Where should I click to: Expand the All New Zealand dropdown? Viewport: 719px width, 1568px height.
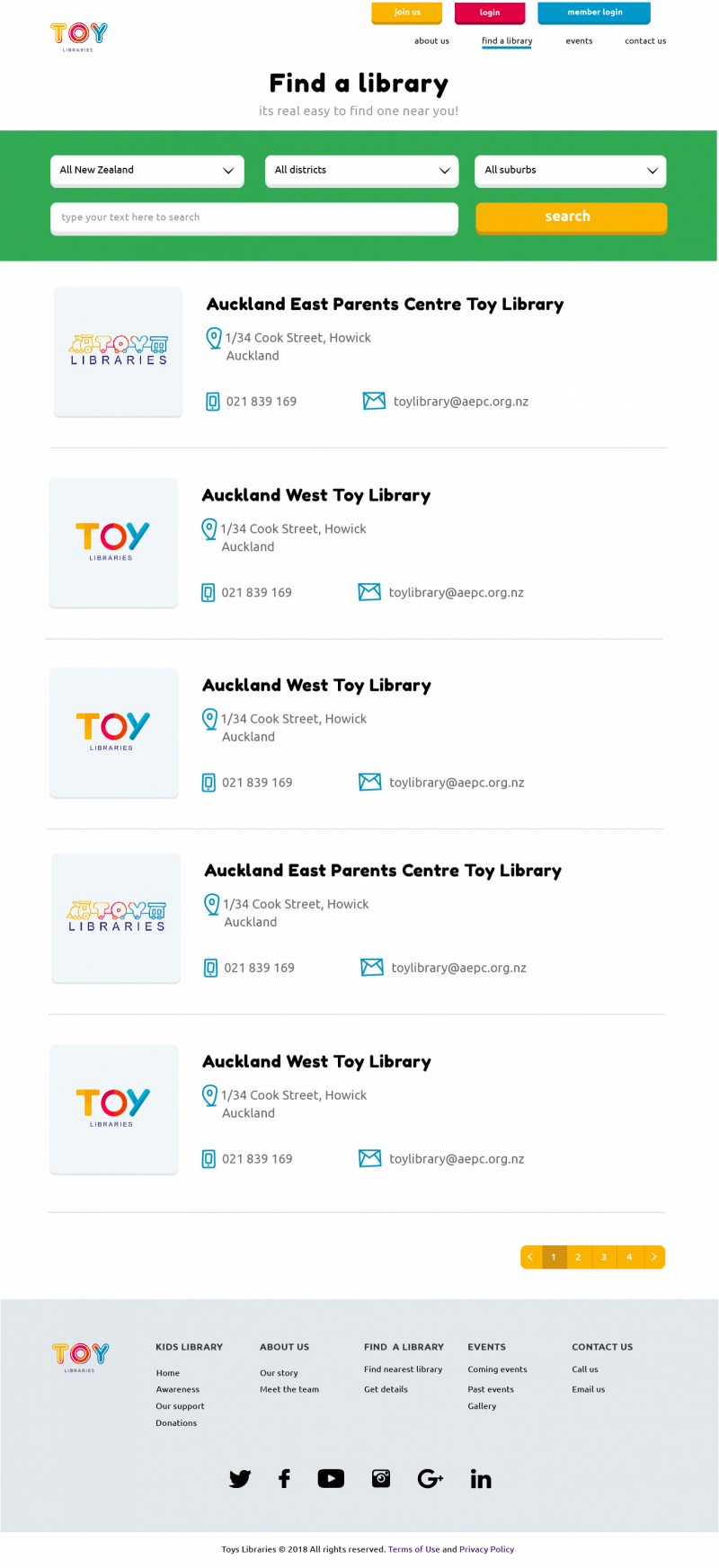(147, 170)
